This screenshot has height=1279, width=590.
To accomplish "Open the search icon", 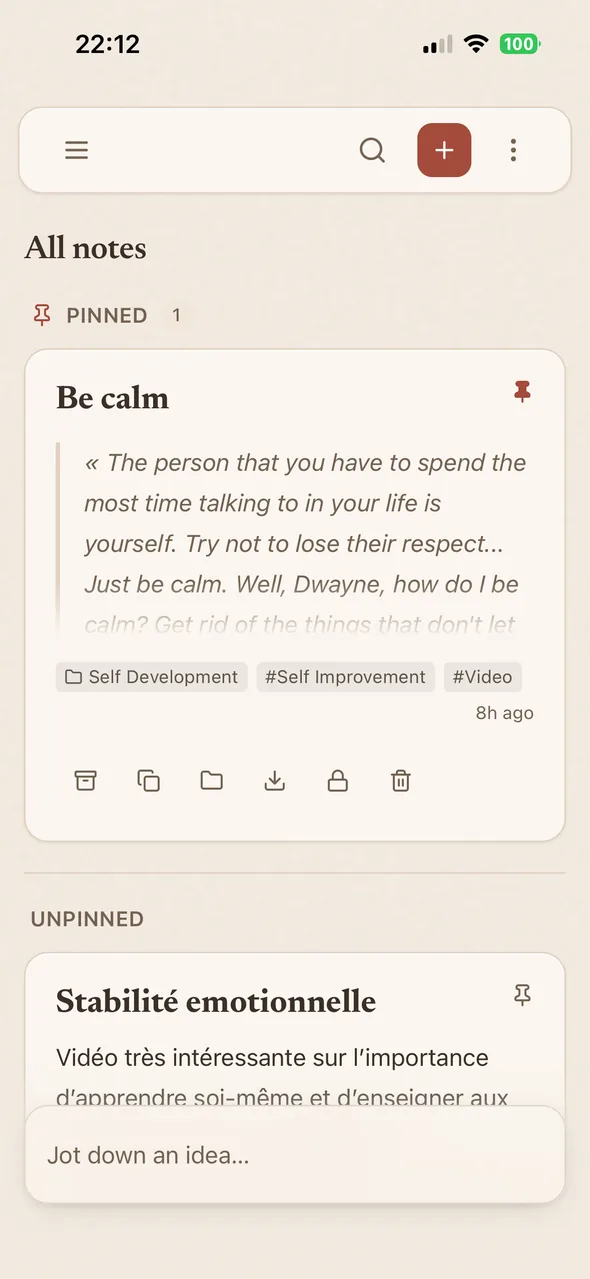I will click(372, 150).
